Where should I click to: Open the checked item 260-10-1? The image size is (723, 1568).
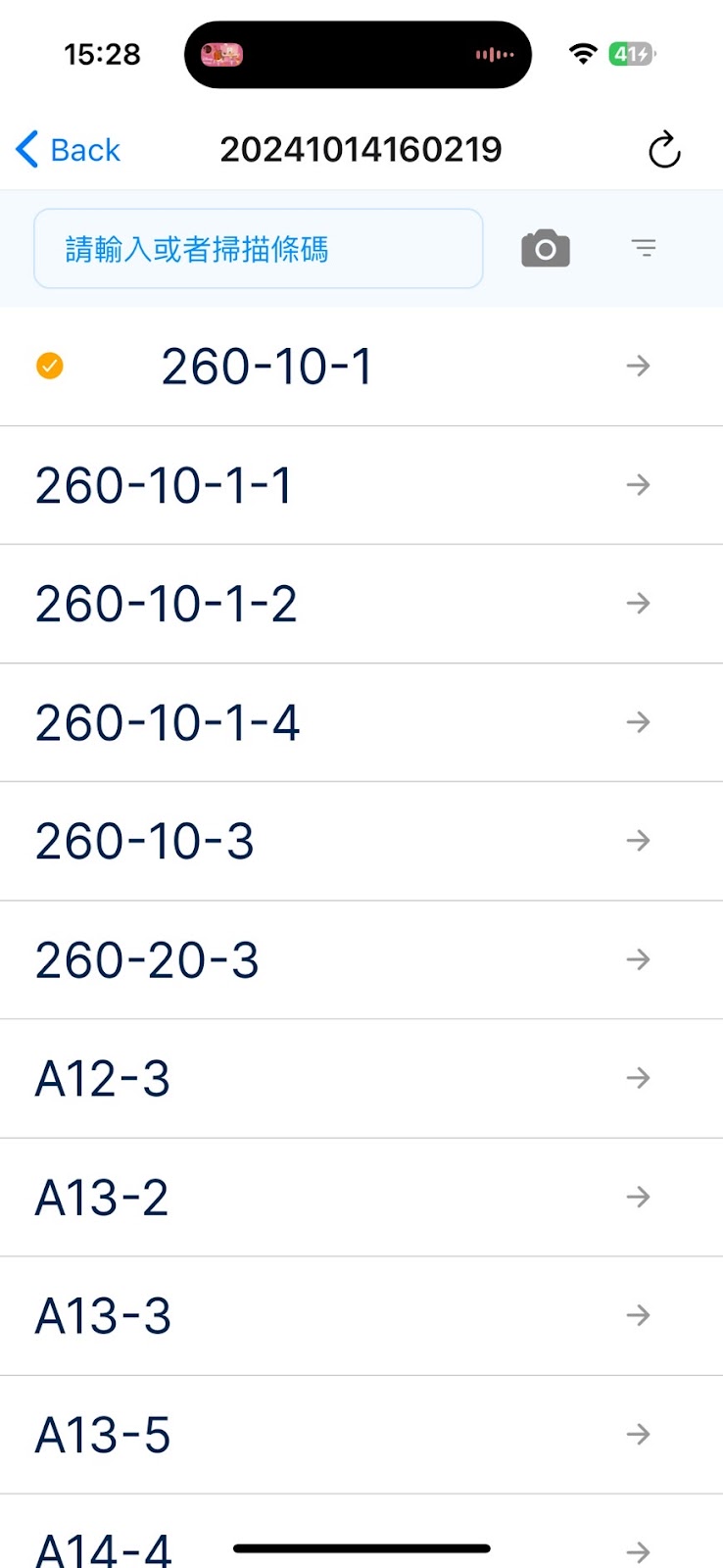click(x=361, y=367)
